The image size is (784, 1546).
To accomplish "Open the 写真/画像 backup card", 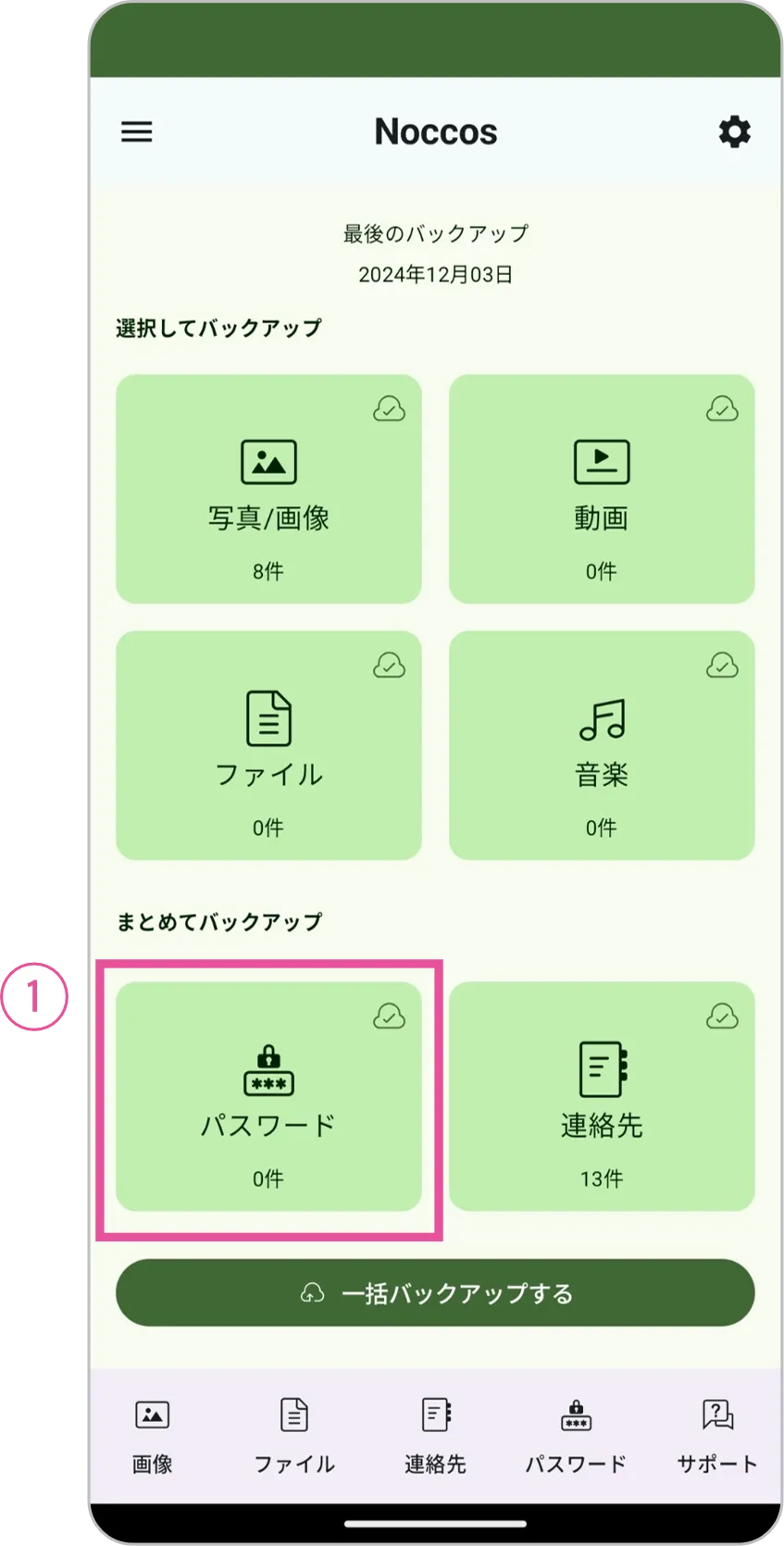I will [x=268, y=489].
